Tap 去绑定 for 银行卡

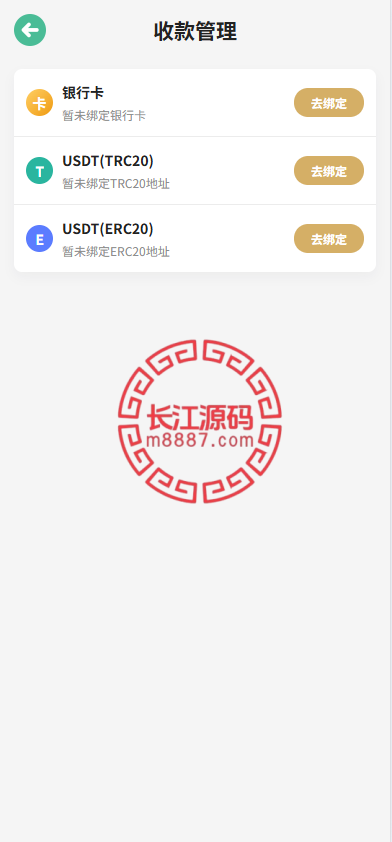pos(329,103)
